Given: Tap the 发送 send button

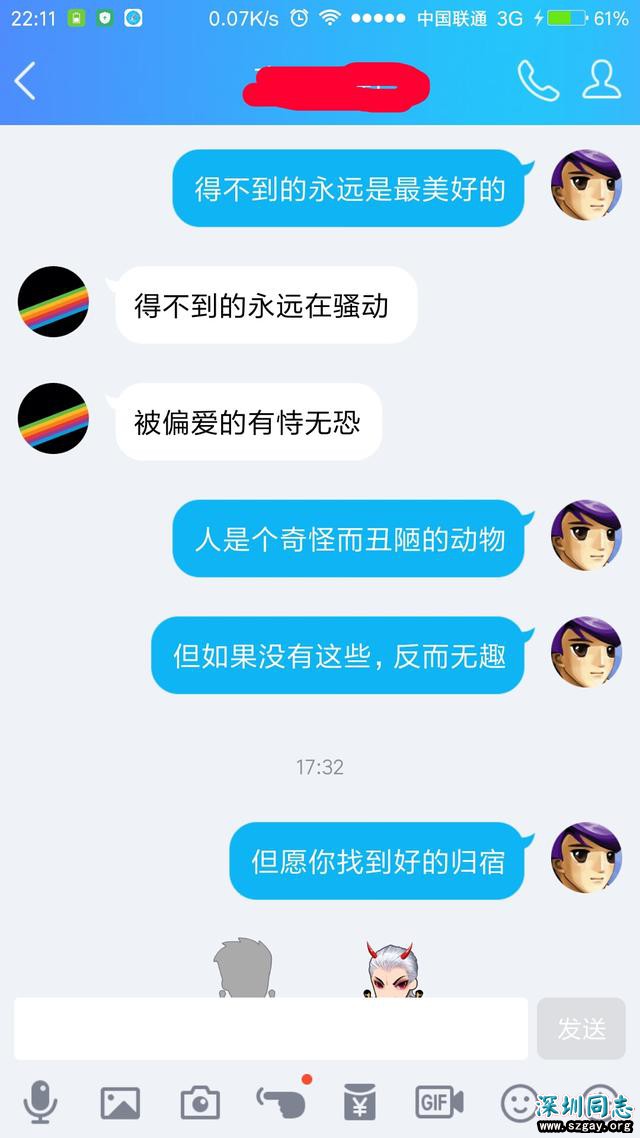Looking at the screenshot, I should (x=581, y=1028).
